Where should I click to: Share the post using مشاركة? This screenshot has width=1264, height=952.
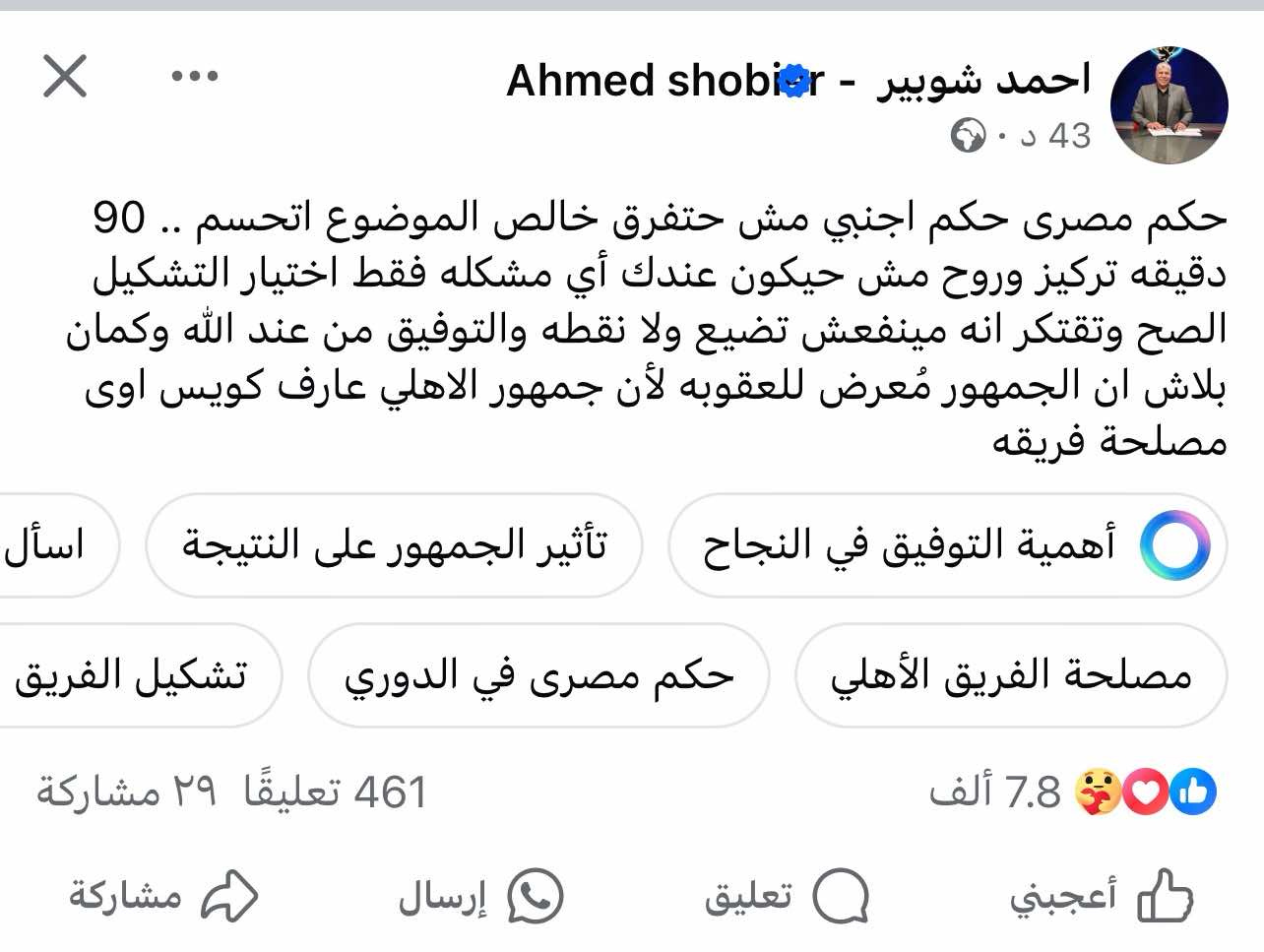162,896
